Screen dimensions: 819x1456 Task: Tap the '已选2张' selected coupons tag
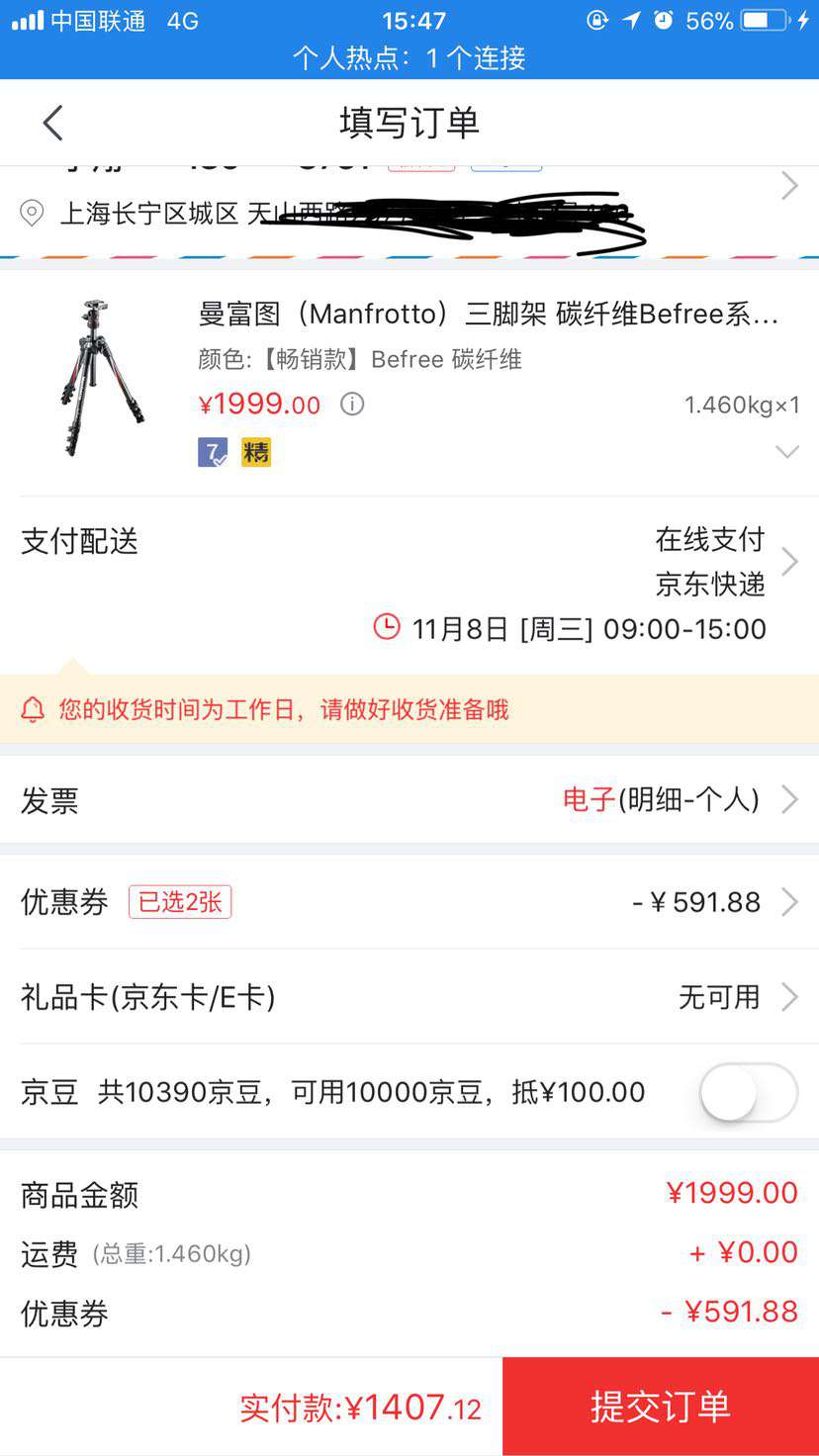180,901
